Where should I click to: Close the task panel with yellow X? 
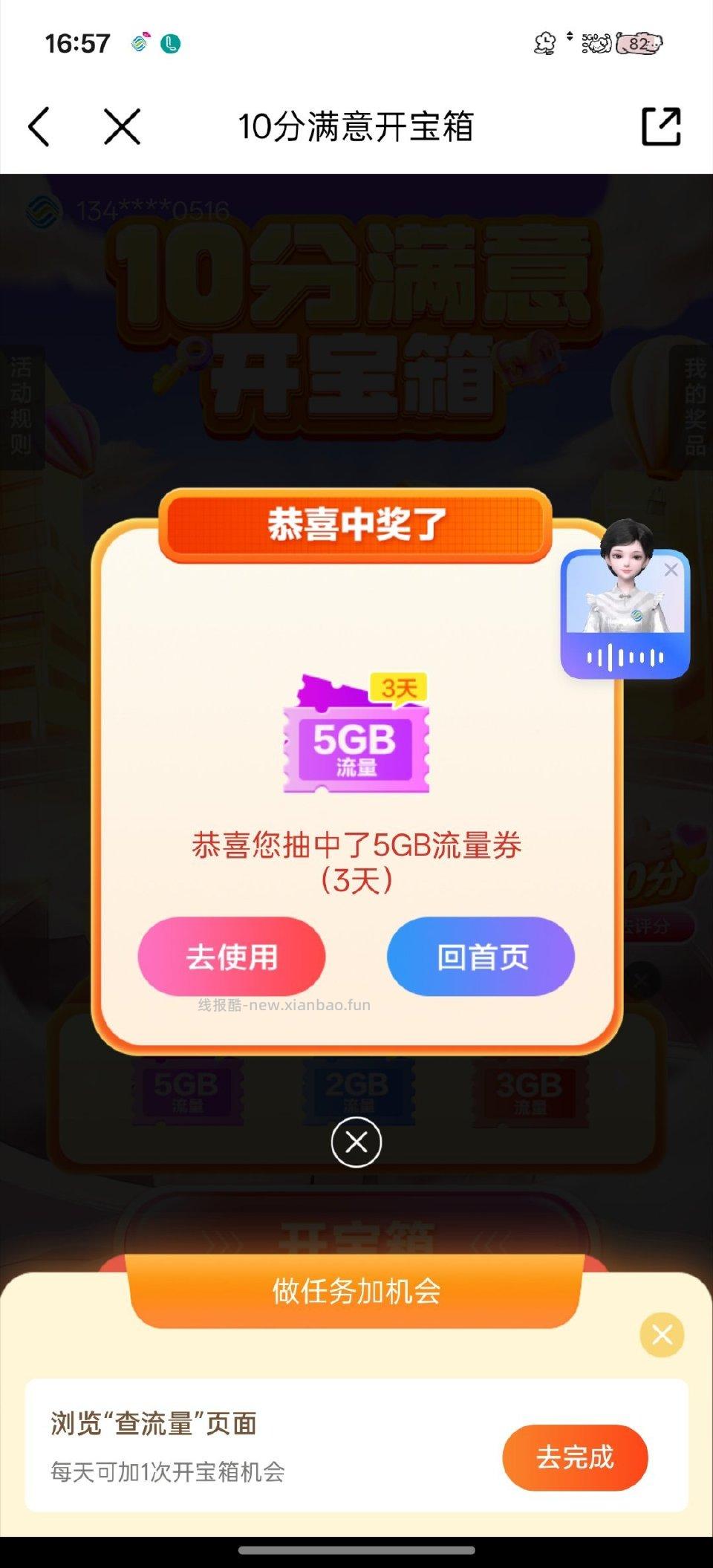pyautogui.click(x=662, y=1335)
